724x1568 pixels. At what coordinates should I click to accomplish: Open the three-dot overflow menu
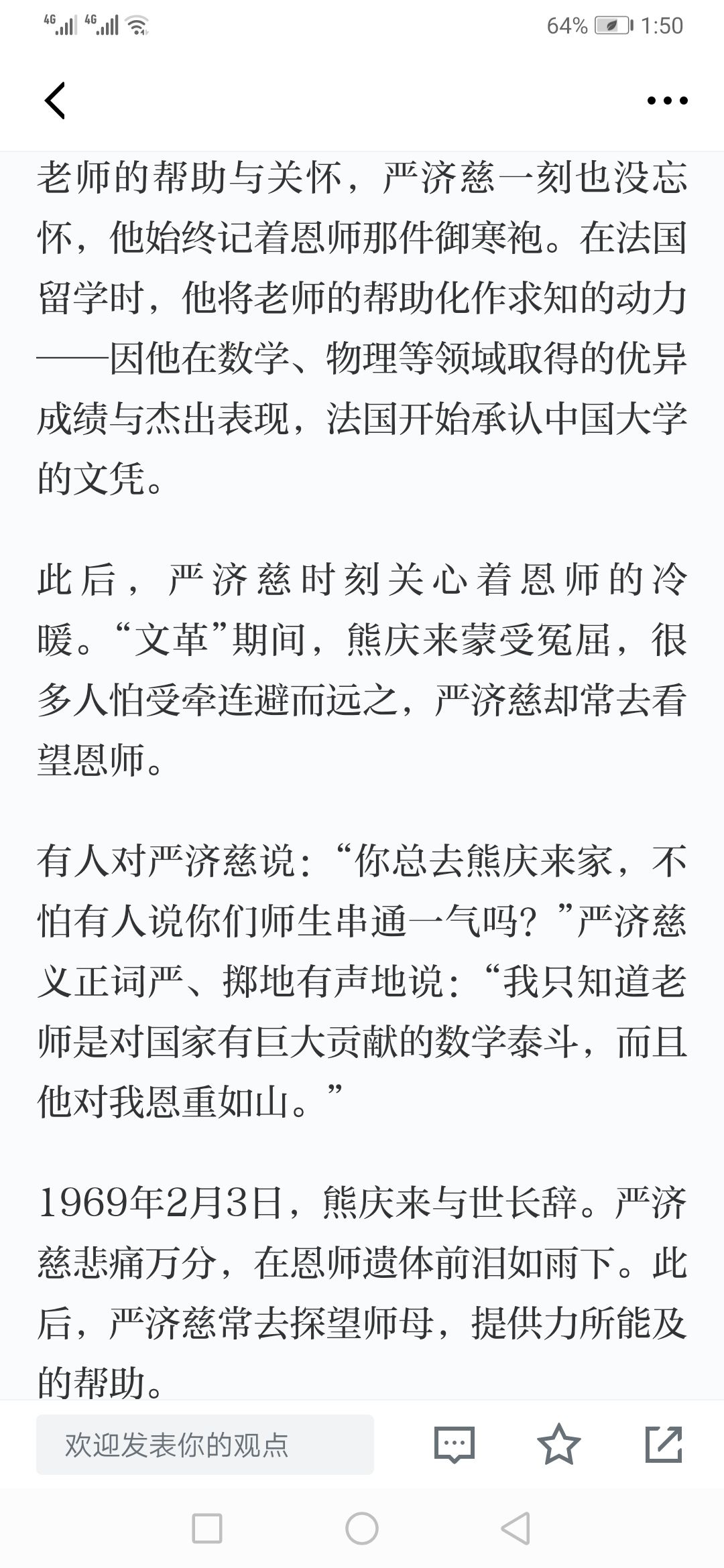tap(667, 101)
